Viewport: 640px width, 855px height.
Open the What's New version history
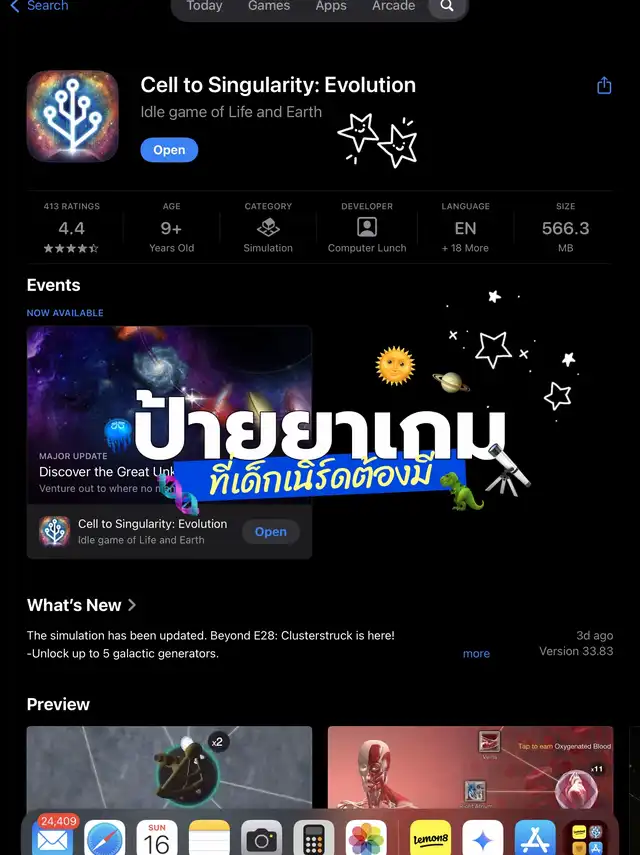81,605
